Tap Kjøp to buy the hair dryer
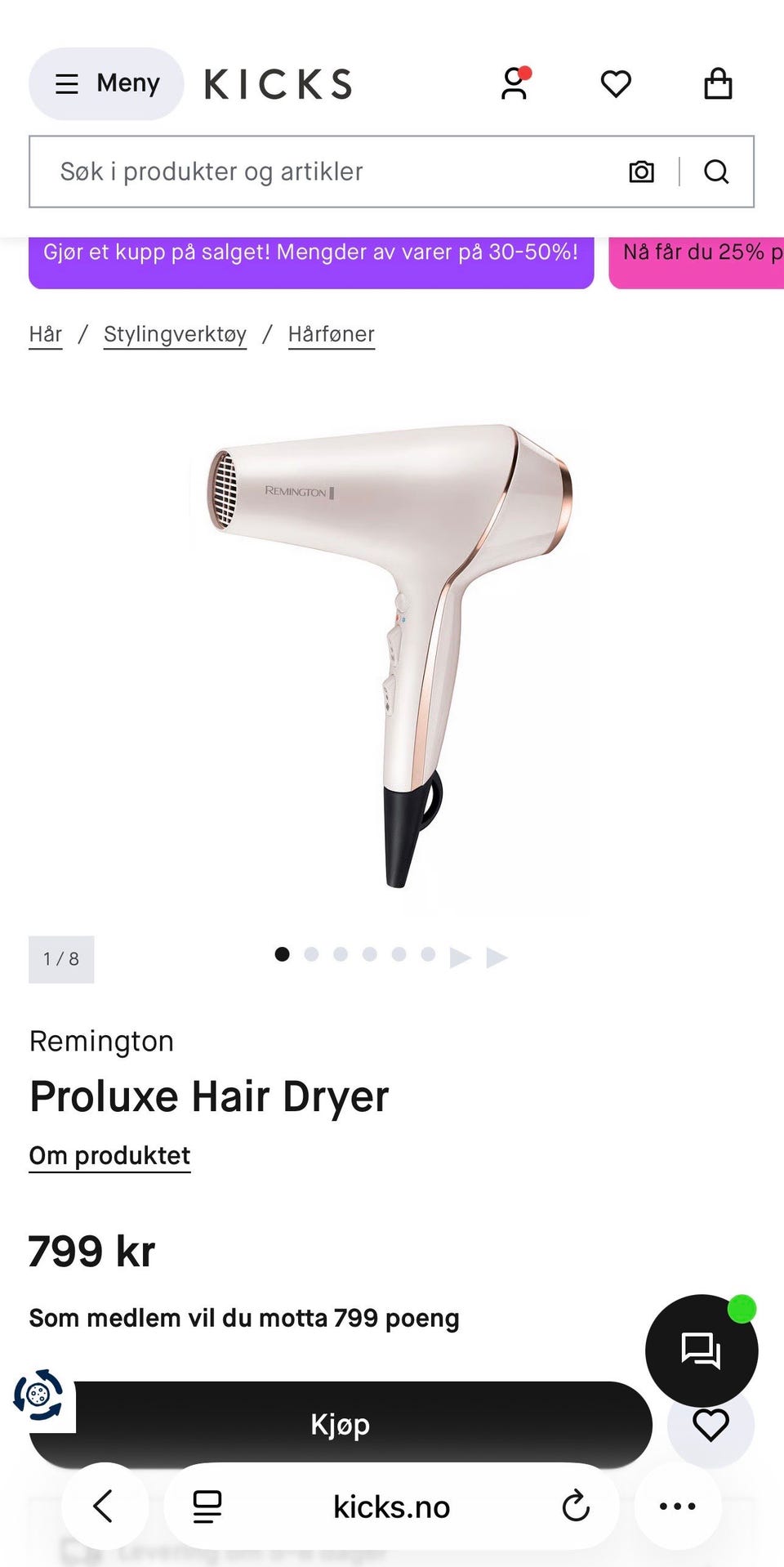The height and width of the screenshot is (1567, 784). point(341,1425)
